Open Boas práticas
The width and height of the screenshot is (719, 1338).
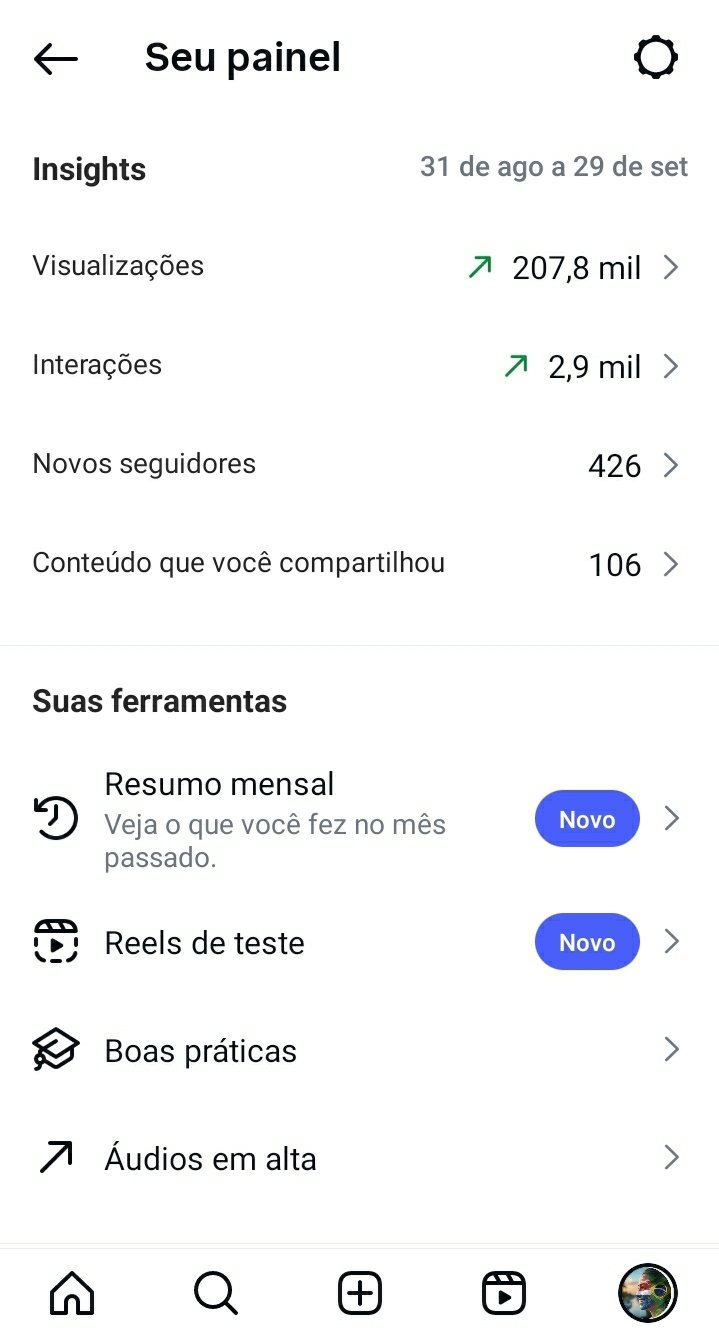click(x=359, y=1051)
